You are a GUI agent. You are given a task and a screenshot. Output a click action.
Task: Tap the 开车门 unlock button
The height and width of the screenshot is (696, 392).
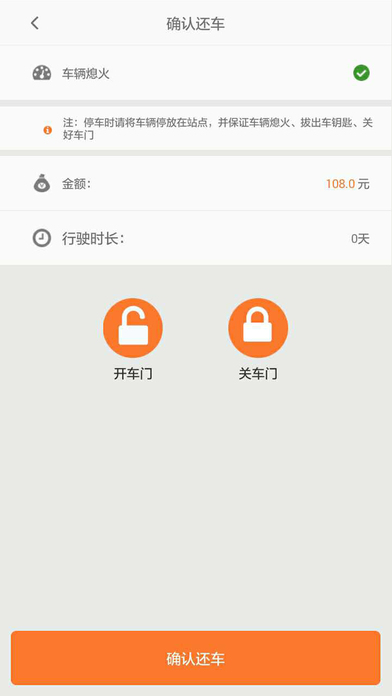click(133, 328)
